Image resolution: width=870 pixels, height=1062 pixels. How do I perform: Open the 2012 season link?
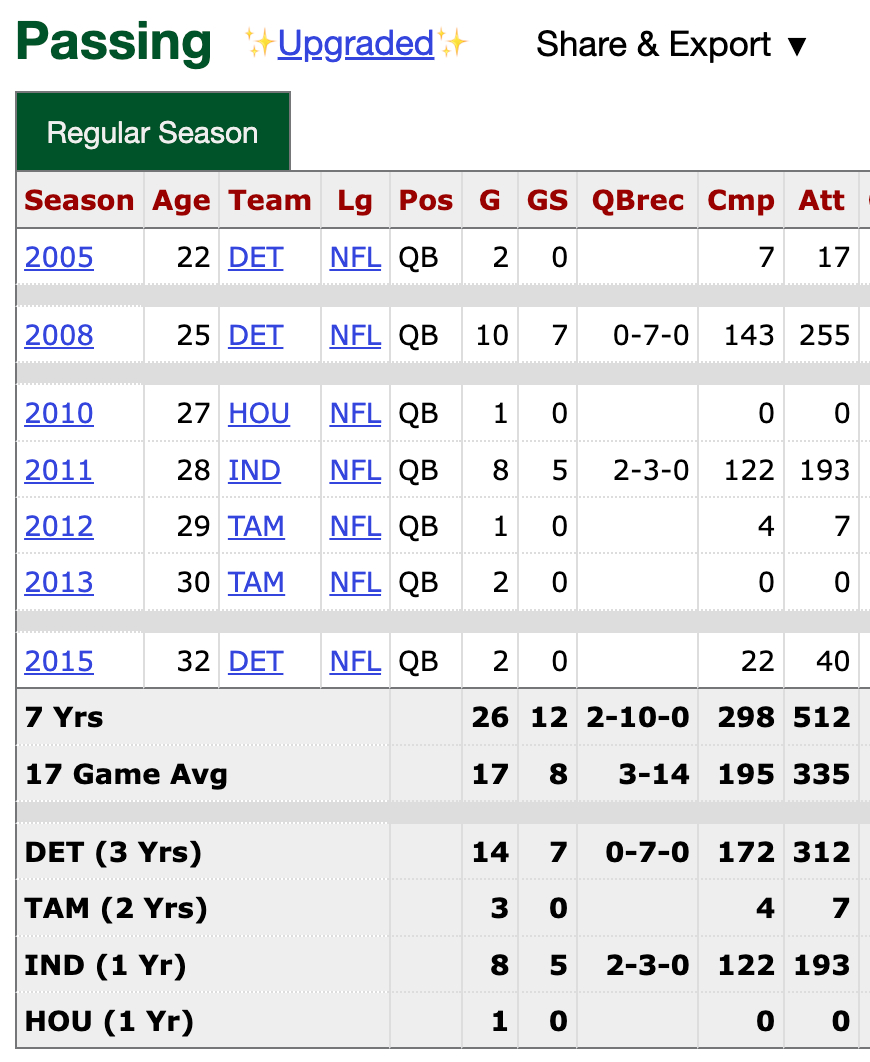[59, 526]
